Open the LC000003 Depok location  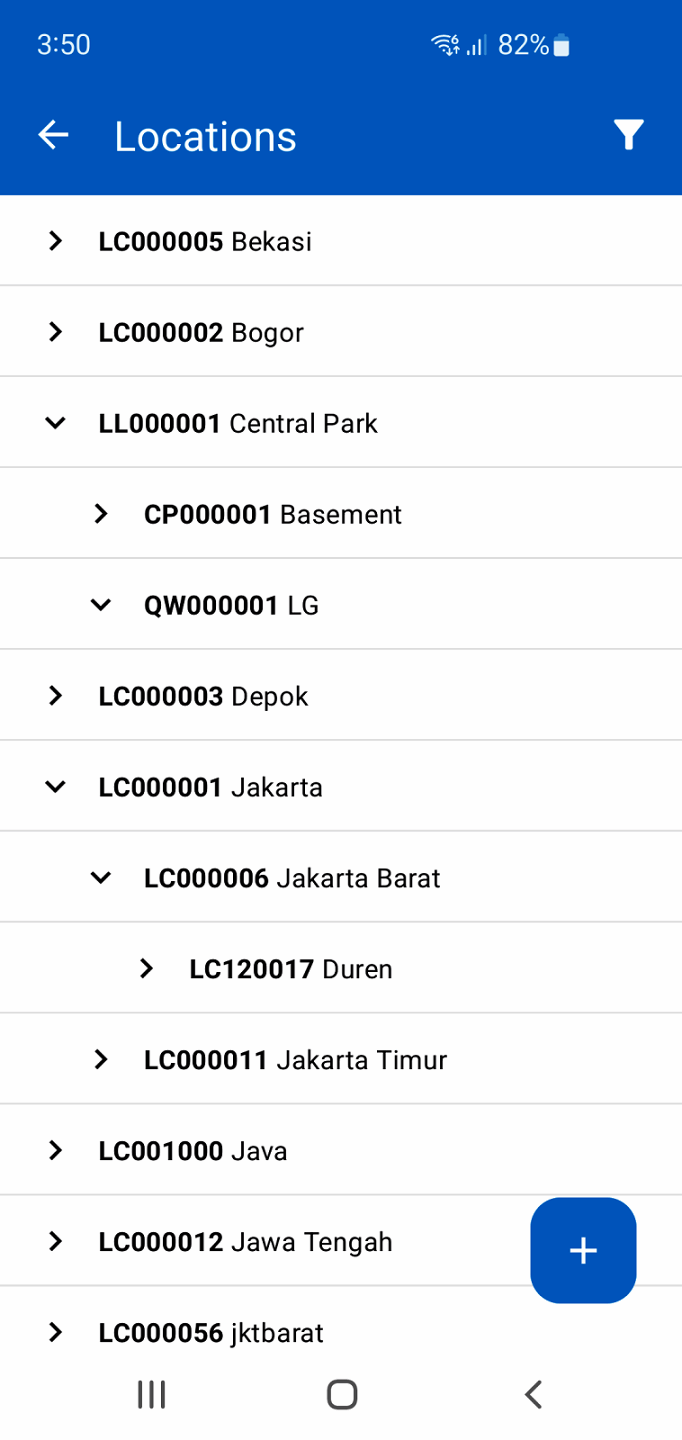203,696
